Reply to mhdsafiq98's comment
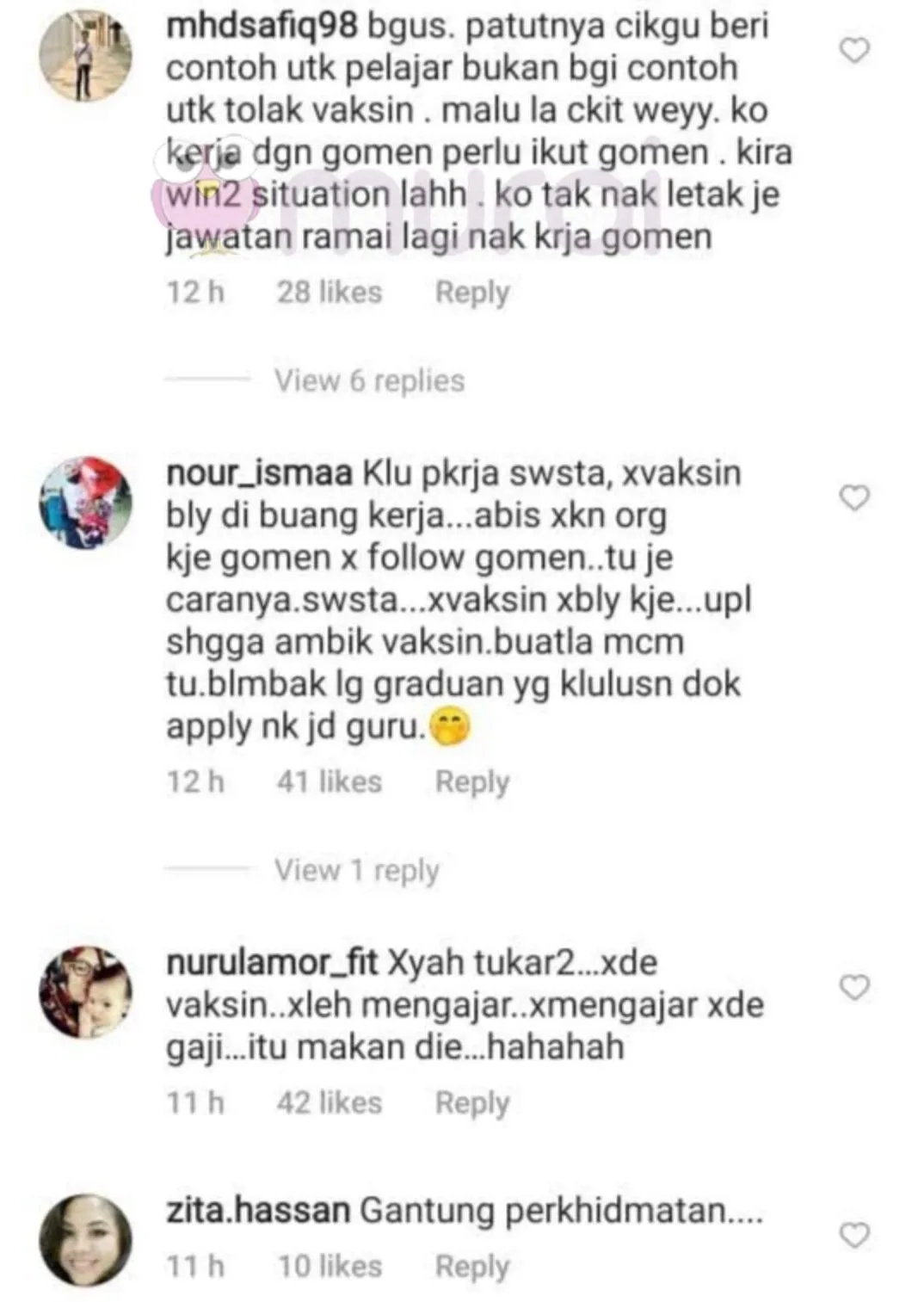This screenshot has width=924, height=1302. [x=471, y=292]
